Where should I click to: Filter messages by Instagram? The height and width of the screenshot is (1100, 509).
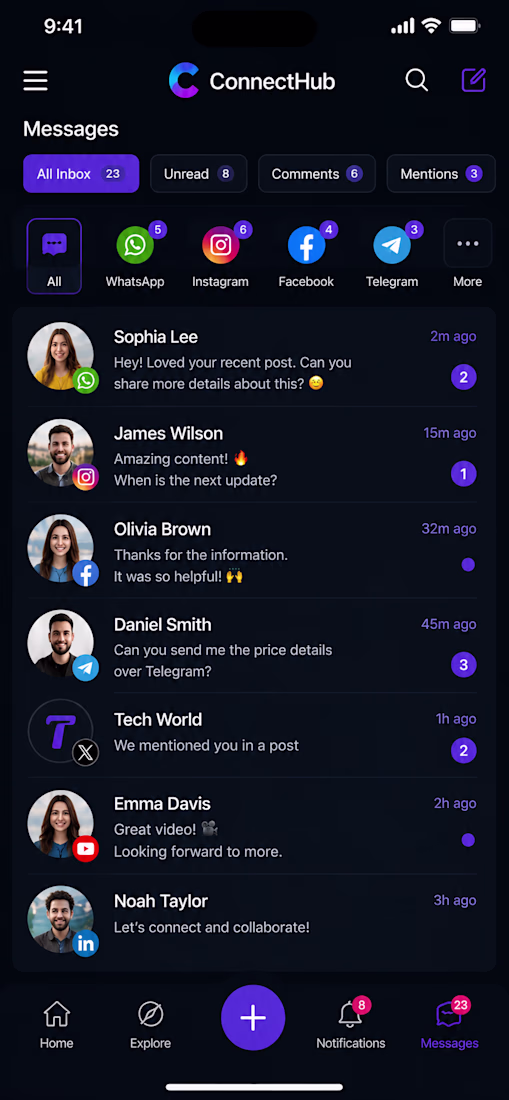220,256
